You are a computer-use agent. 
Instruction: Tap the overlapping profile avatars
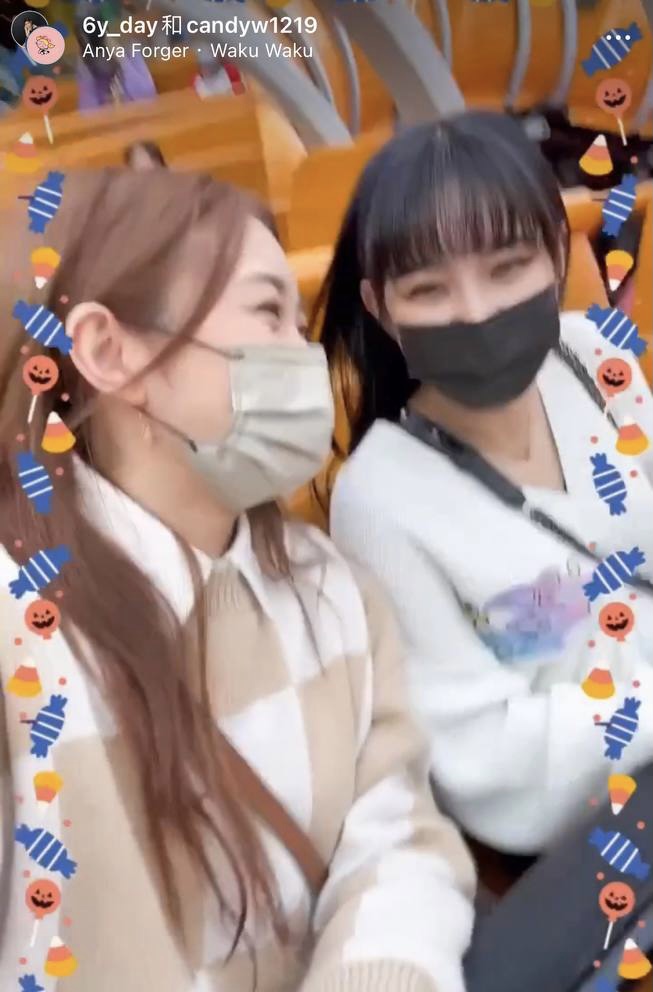coord(38,37)
